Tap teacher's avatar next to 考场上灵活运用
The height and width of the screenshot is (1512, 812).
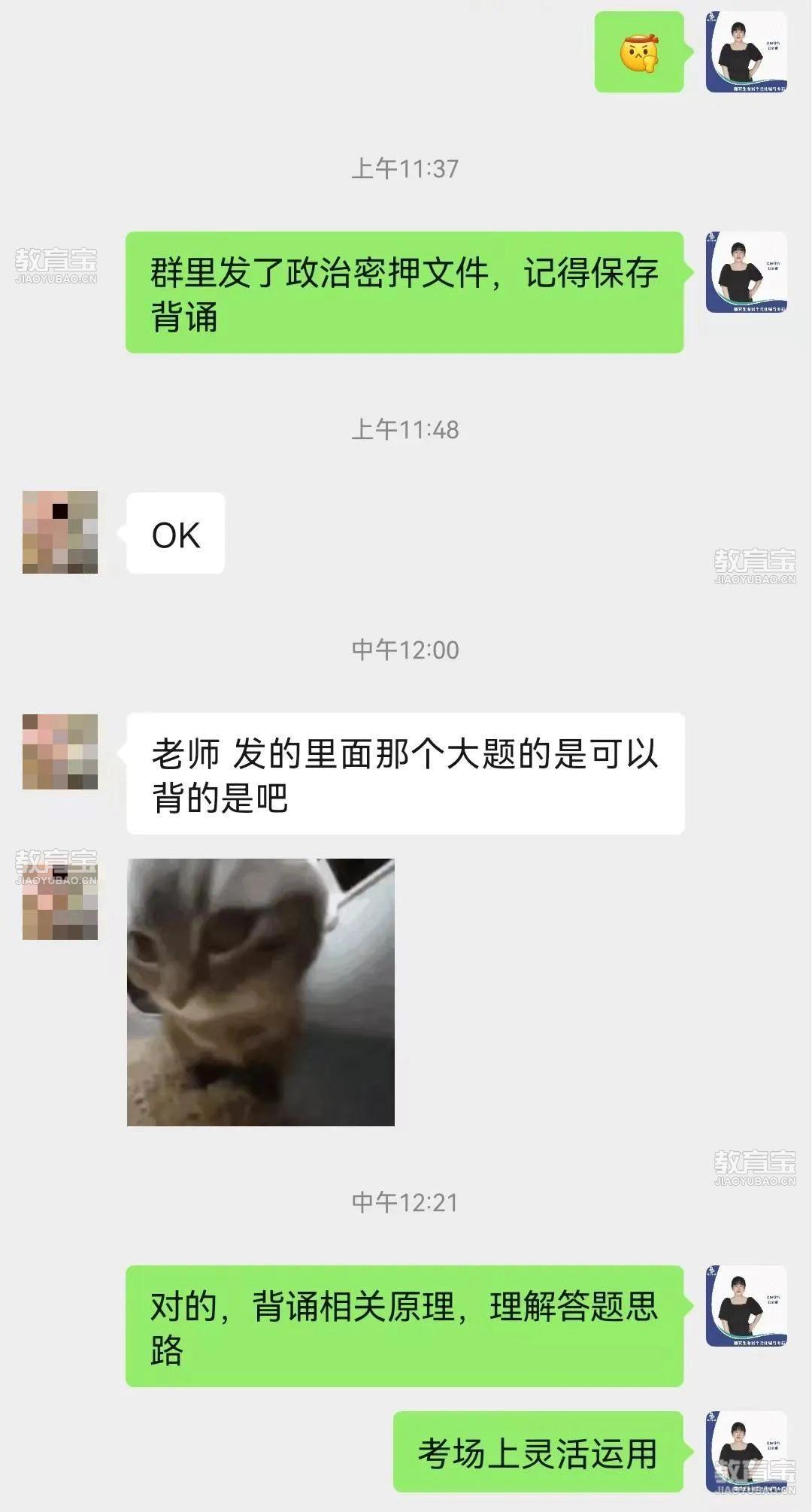point(747,1452)
